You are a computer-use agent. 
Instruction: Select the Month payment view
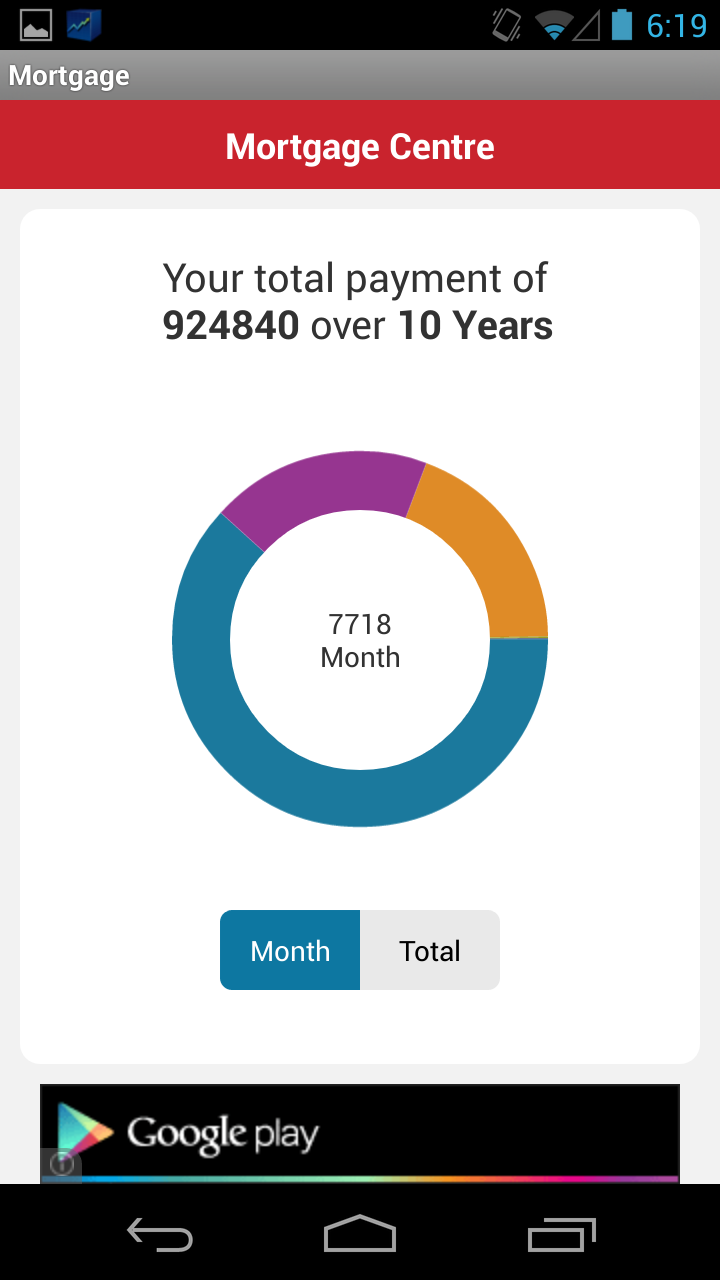[290, 950]
